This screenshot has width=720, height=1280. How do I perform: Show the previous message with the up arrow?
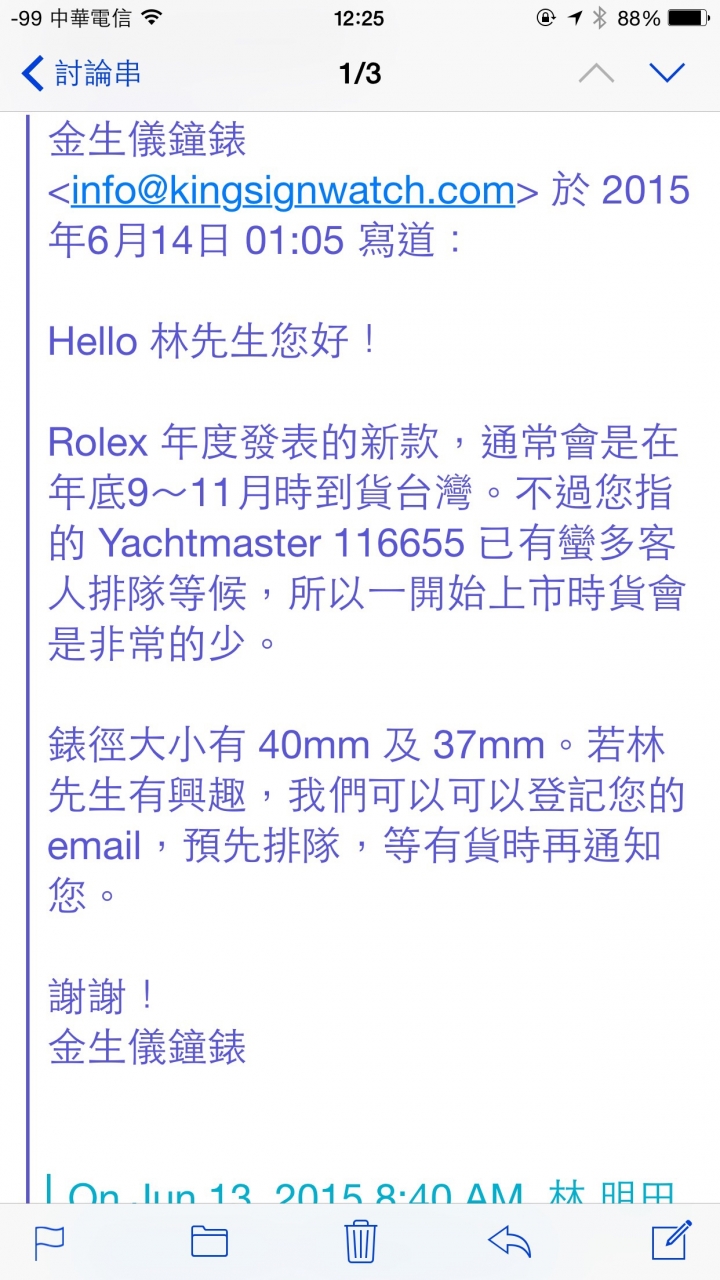click(x=596, y=73)
